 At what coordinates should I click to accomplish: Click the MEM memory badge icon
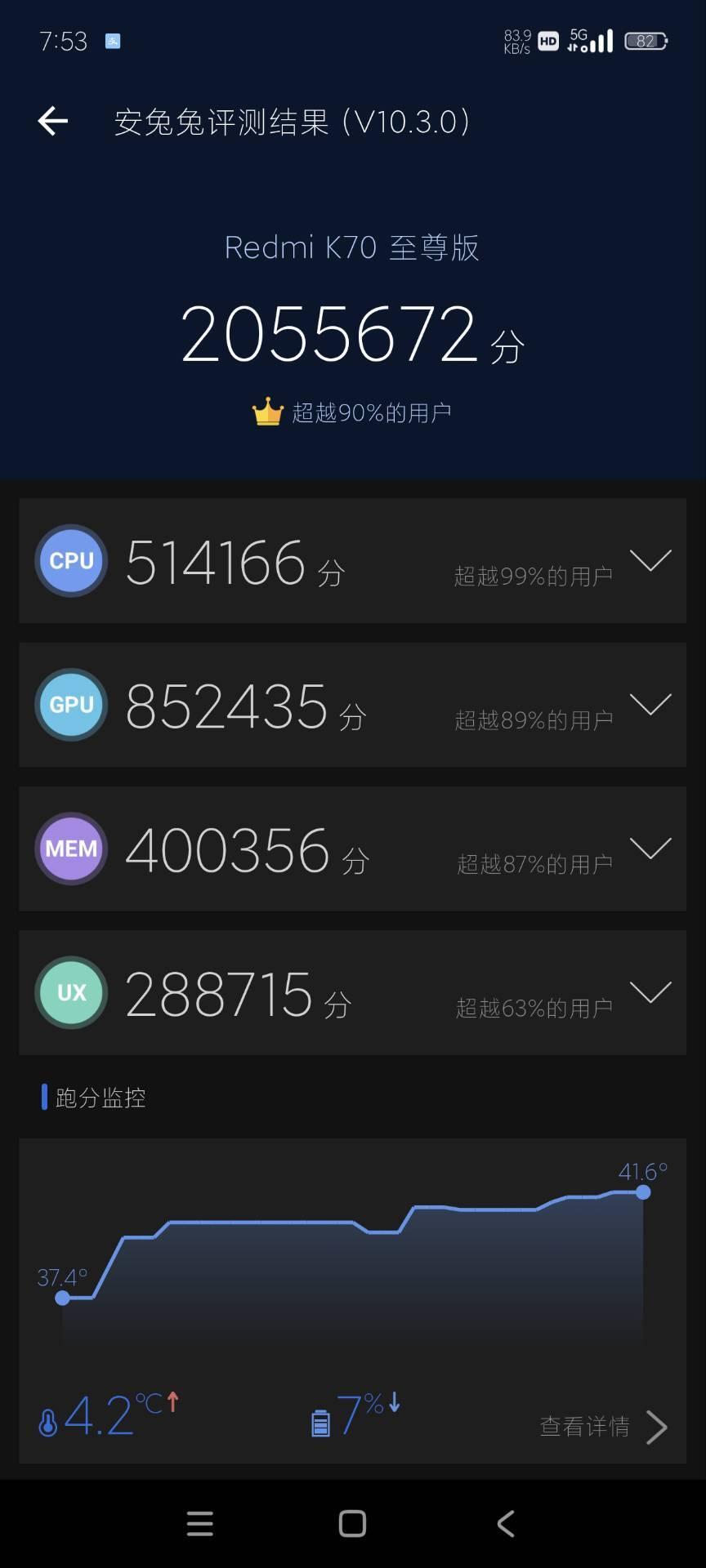tap(70, 849)
